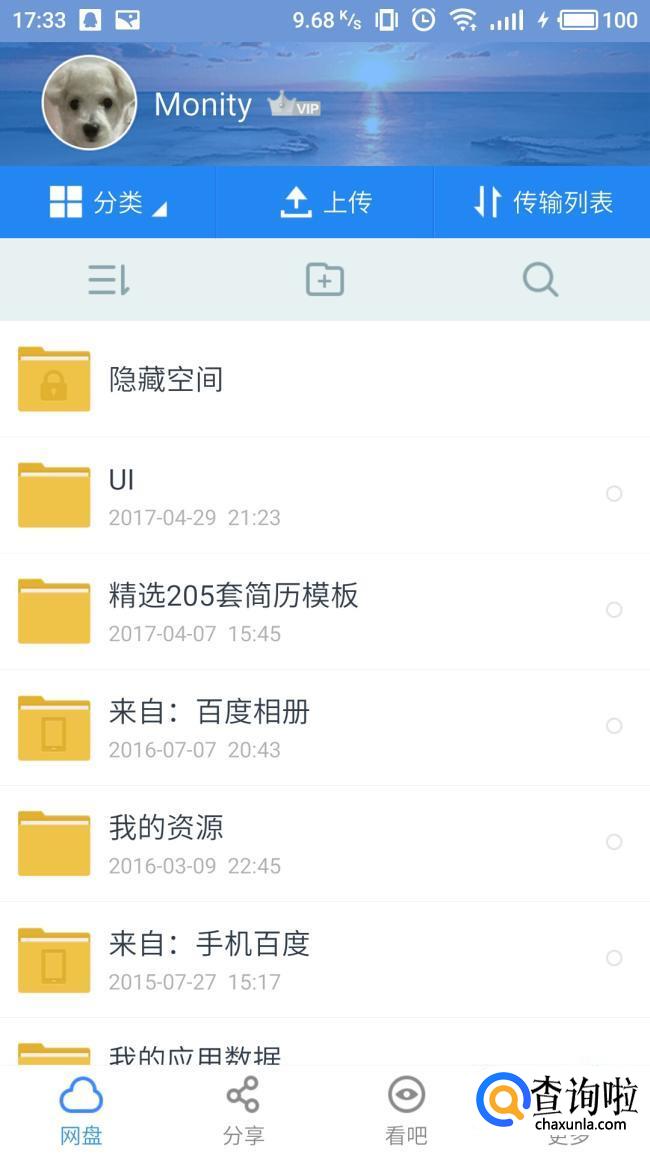Open the file search magnifier
650x1155 pixels.
click(540, 280)
